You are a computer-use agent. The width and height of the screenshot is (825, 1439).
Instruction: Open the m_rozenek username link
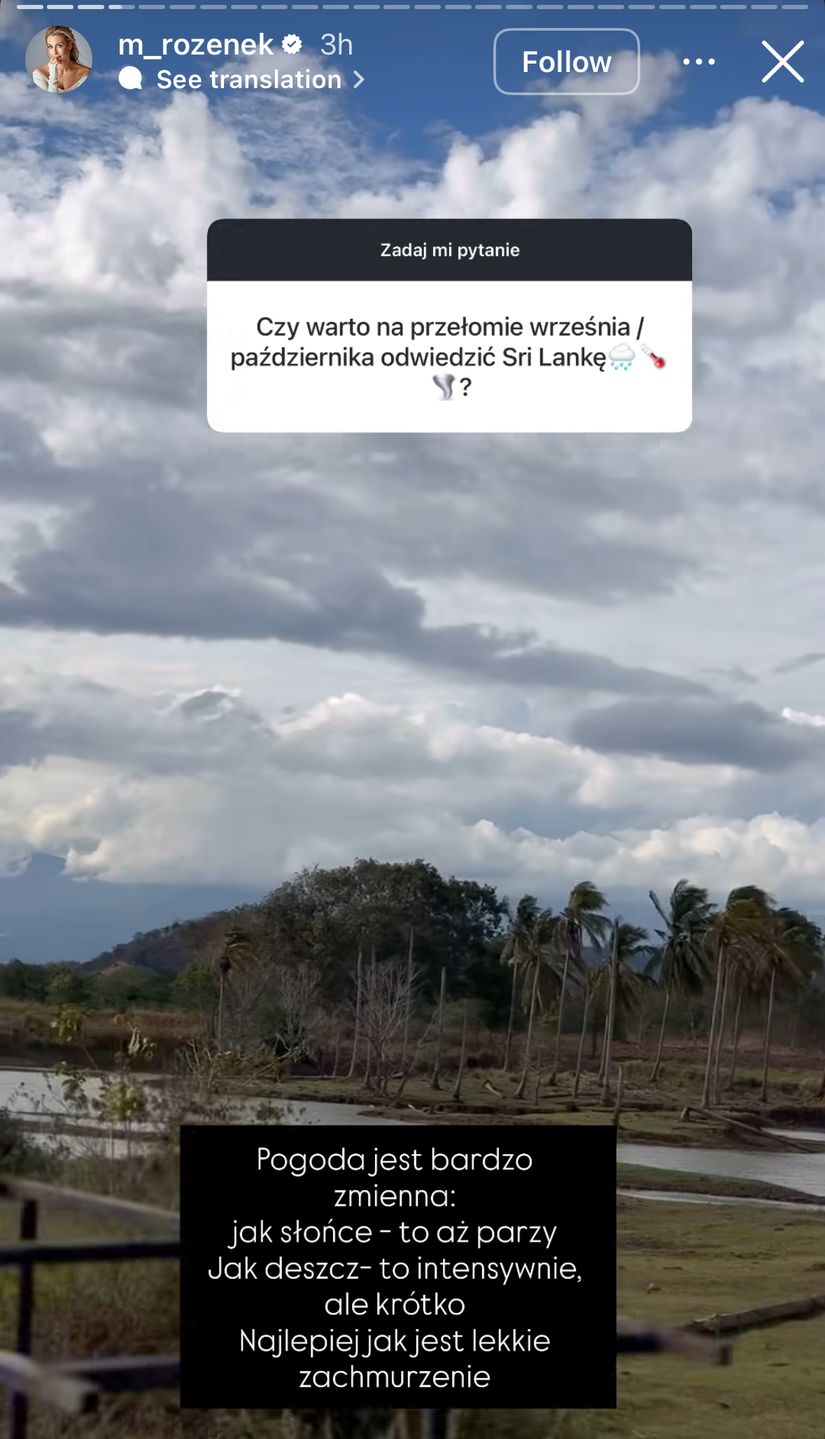pyautogui.click(x=195, y=44)
